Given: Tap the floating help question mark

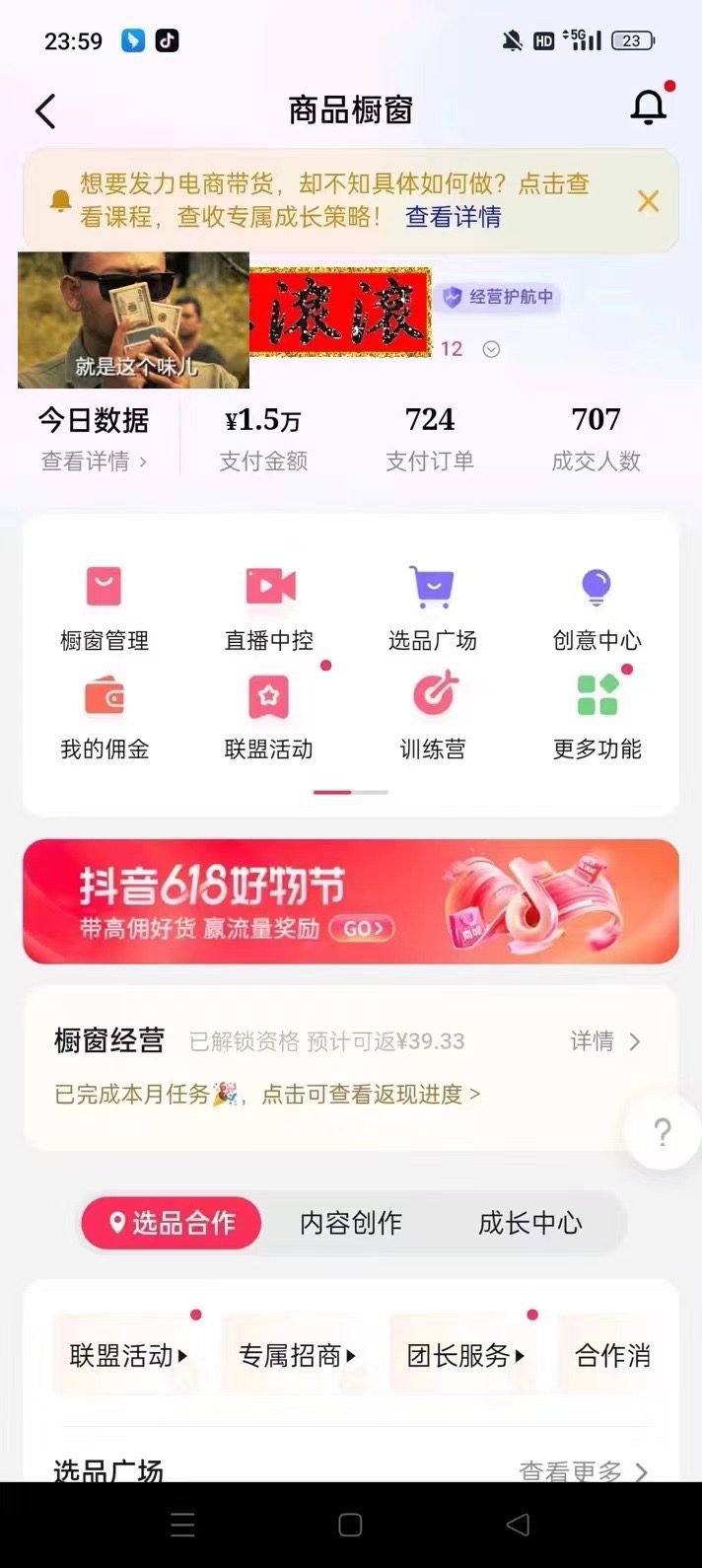Looking at the screenshot, I should tap(663, 1131).
